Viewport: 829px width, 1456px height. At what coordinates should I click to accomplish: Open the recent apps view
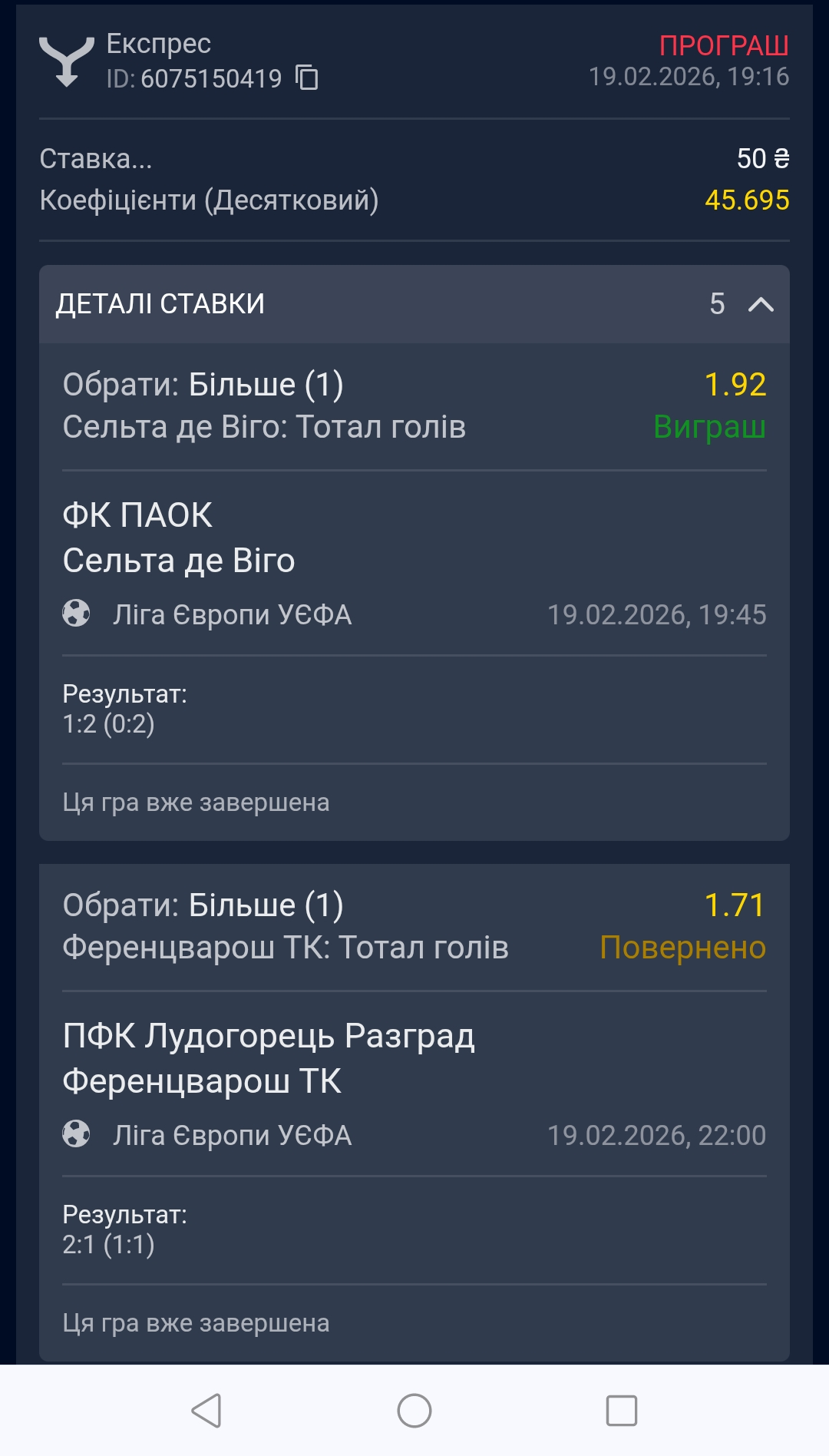pyautogui.click(x=621, y=1411)
